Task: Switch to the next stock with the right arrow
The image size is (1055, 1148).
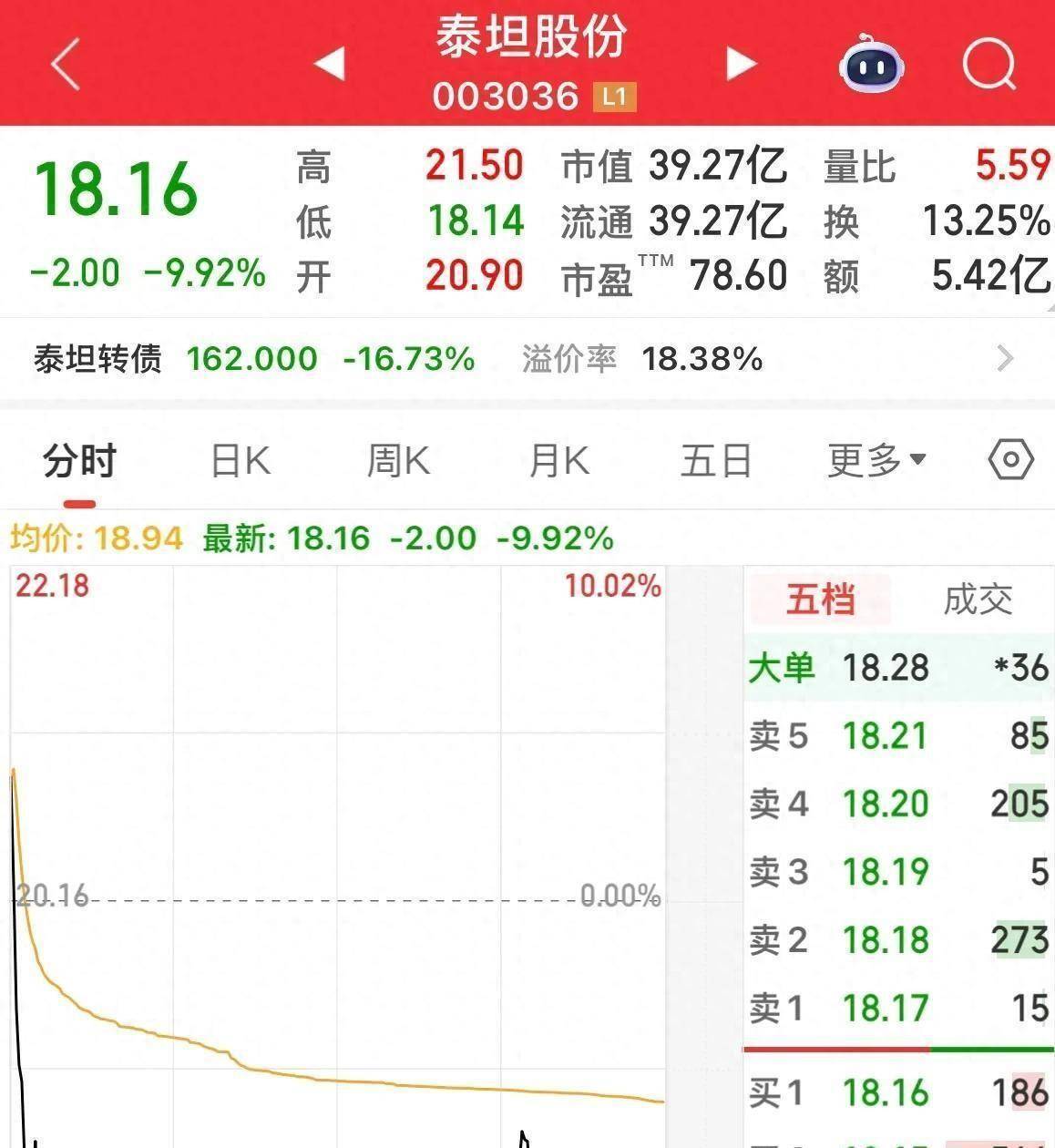Action: point(741,64)
